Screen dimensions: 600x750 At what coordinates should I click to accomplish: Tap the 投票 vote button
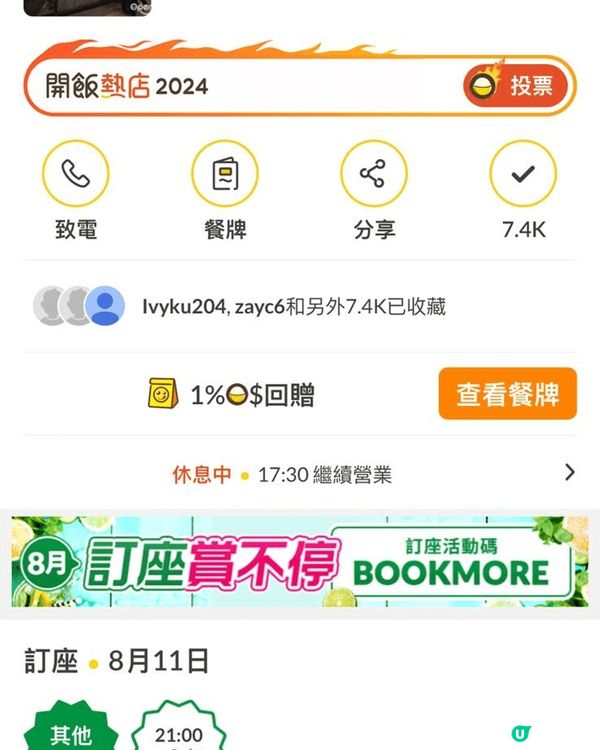coord(516,86)
